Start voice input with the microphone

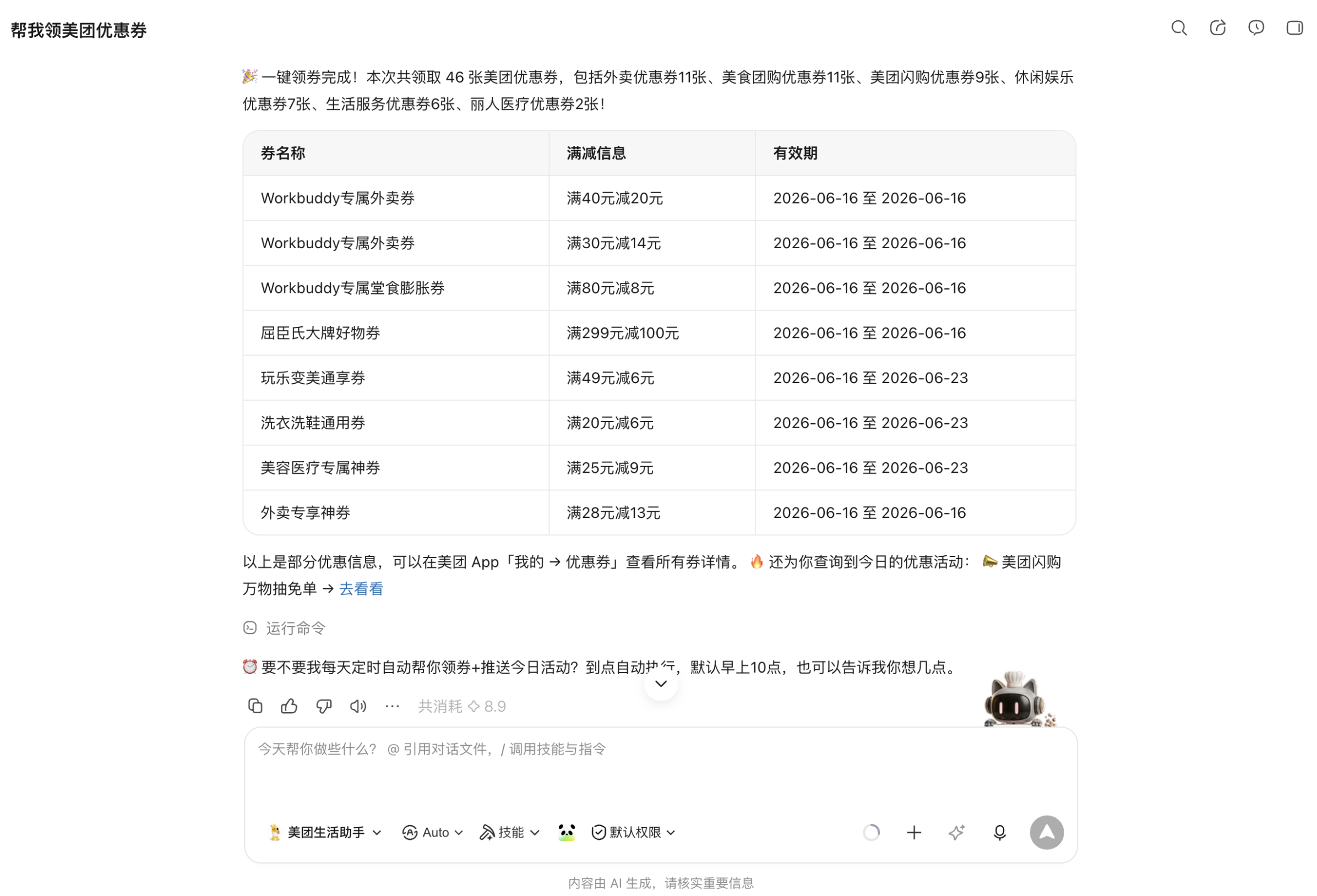[1000, 833]
